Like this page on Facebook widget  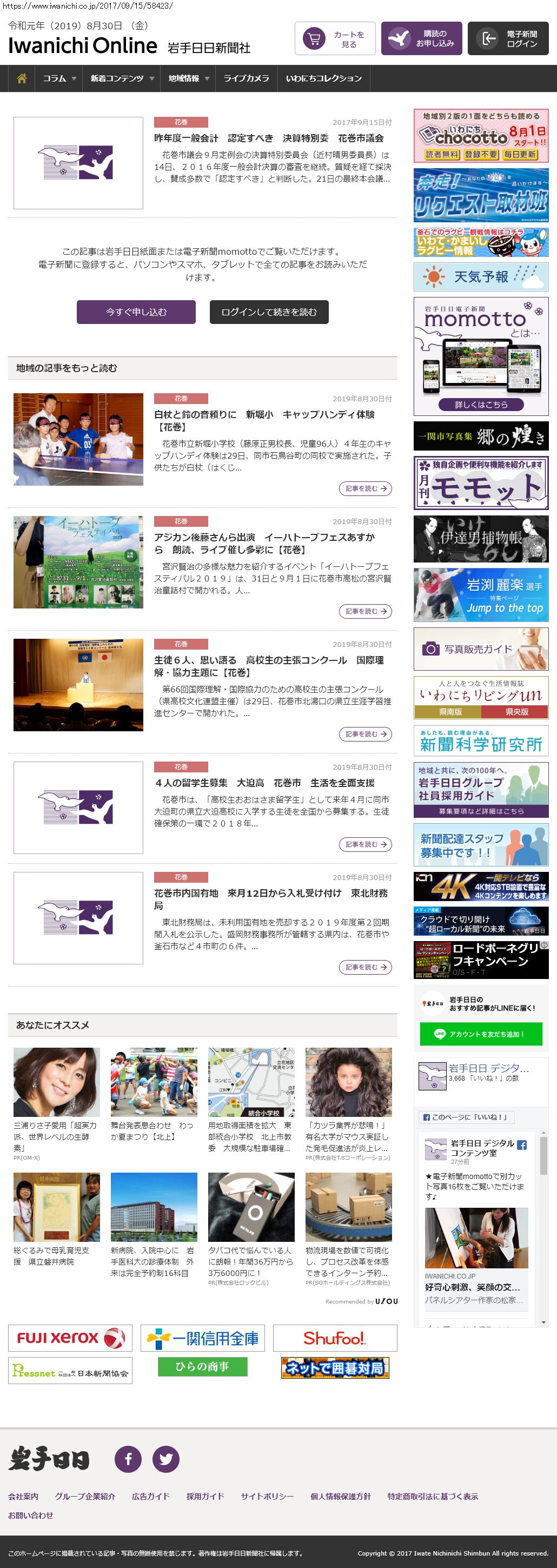466,1117
